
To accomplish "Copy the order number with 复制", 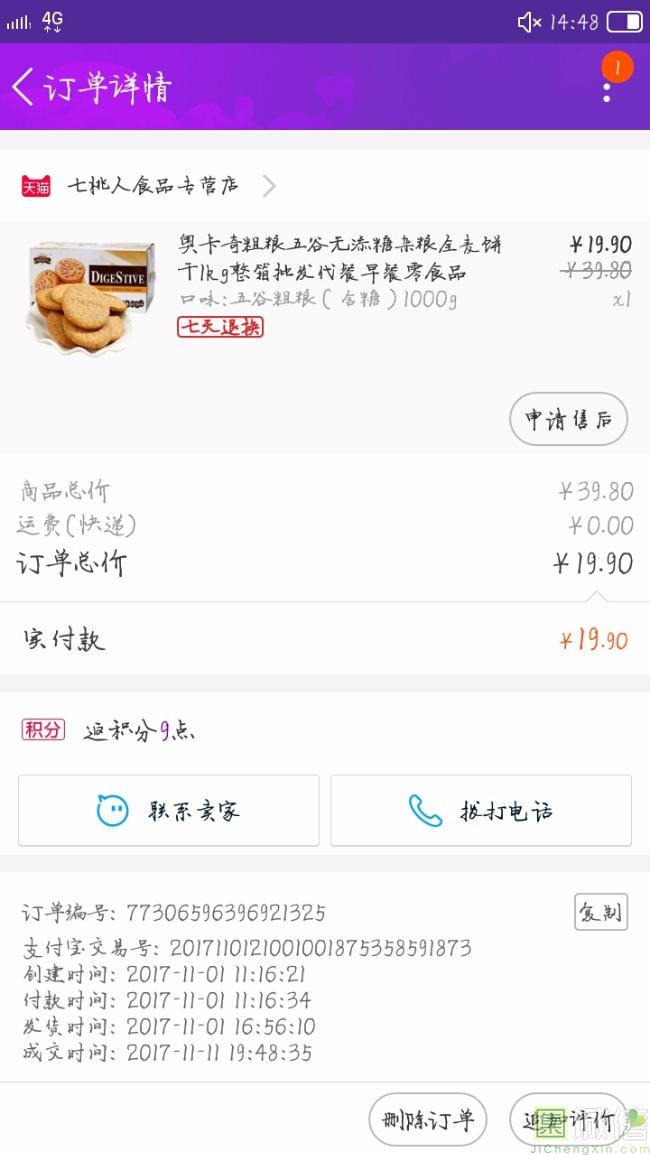I will [600, 912].
